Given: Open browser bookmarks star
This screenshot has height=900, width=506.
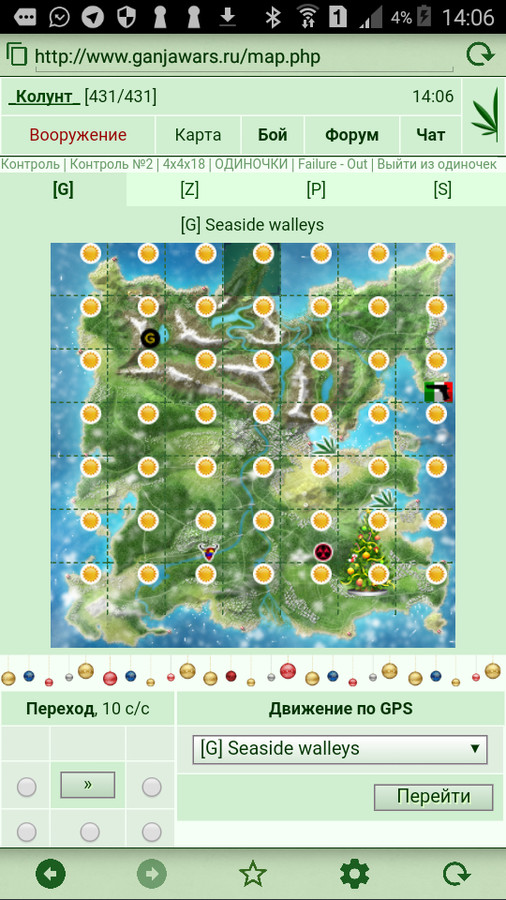Looking at the screenshot, I should pos(253,874).
